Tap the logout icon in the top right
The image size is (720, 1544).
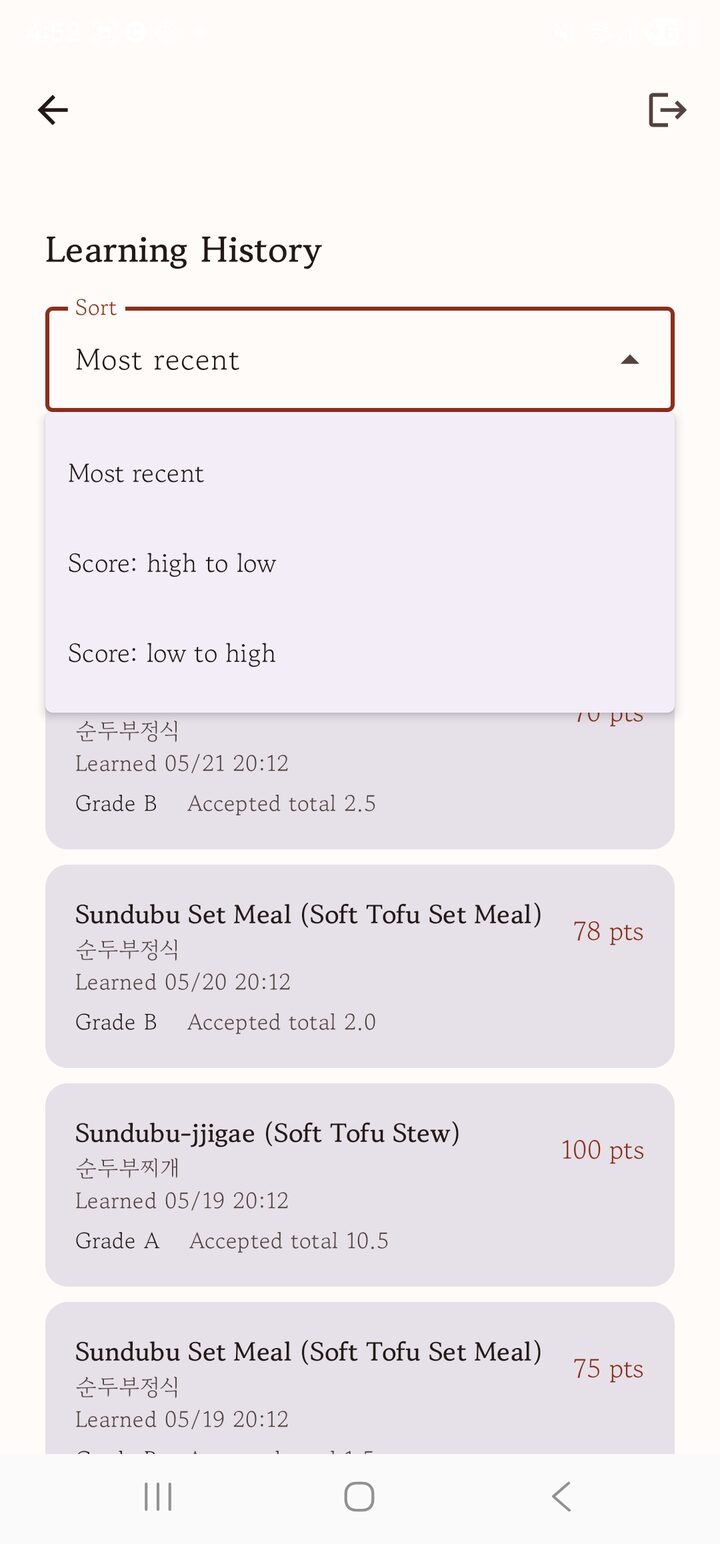click(x=667, y=110)
